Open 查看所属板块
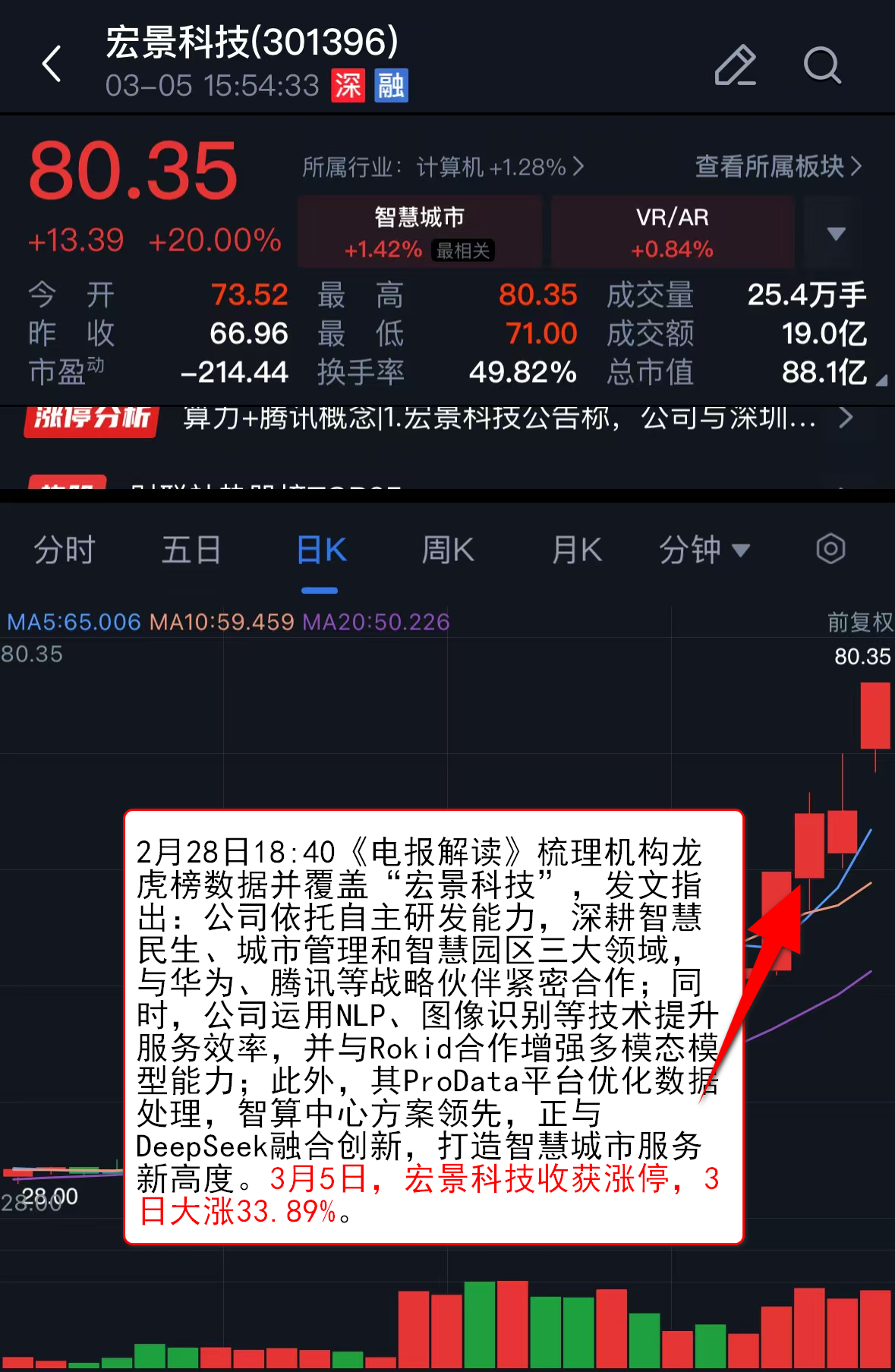Viewport: 895px width, 1372px height. 778,166
